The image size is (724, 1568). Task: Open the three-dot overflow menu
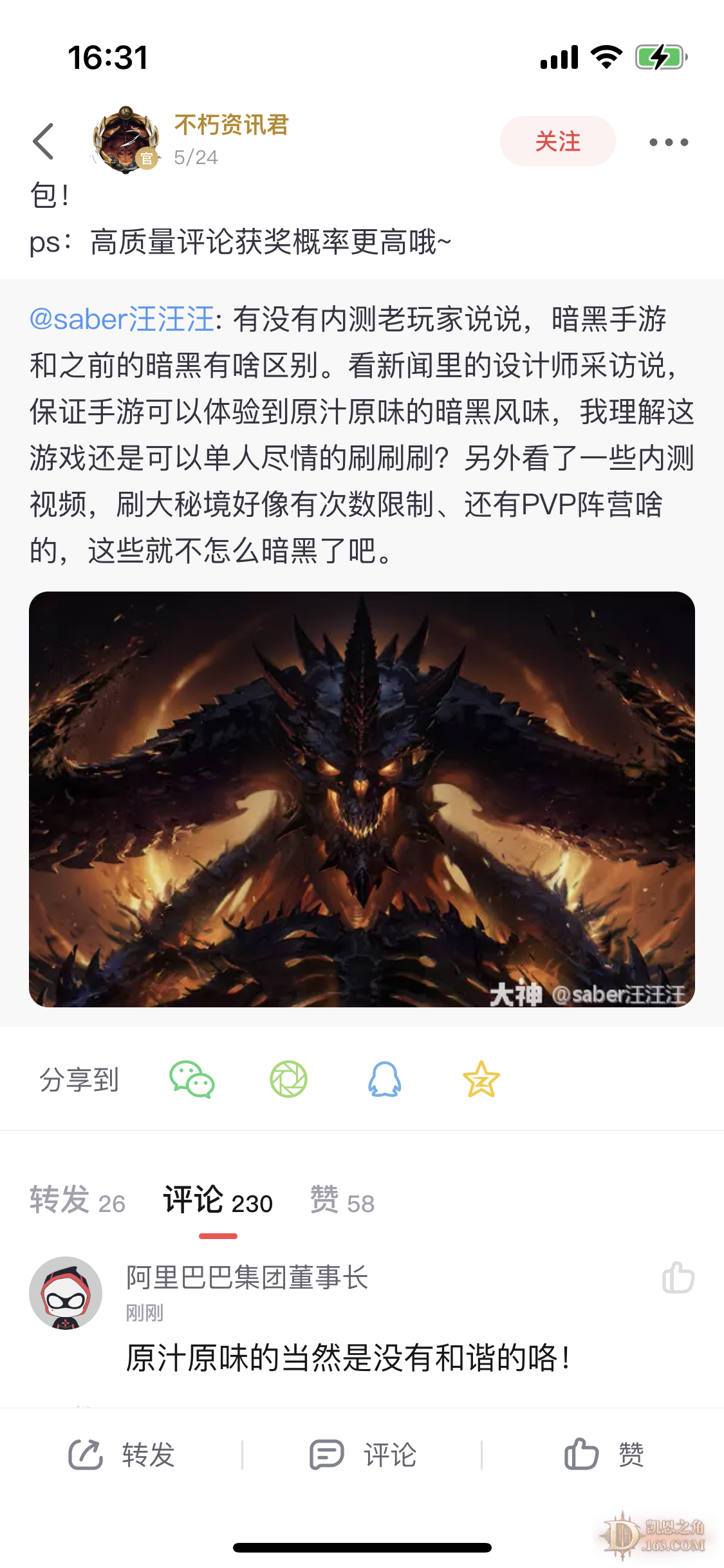pos(669,142)
